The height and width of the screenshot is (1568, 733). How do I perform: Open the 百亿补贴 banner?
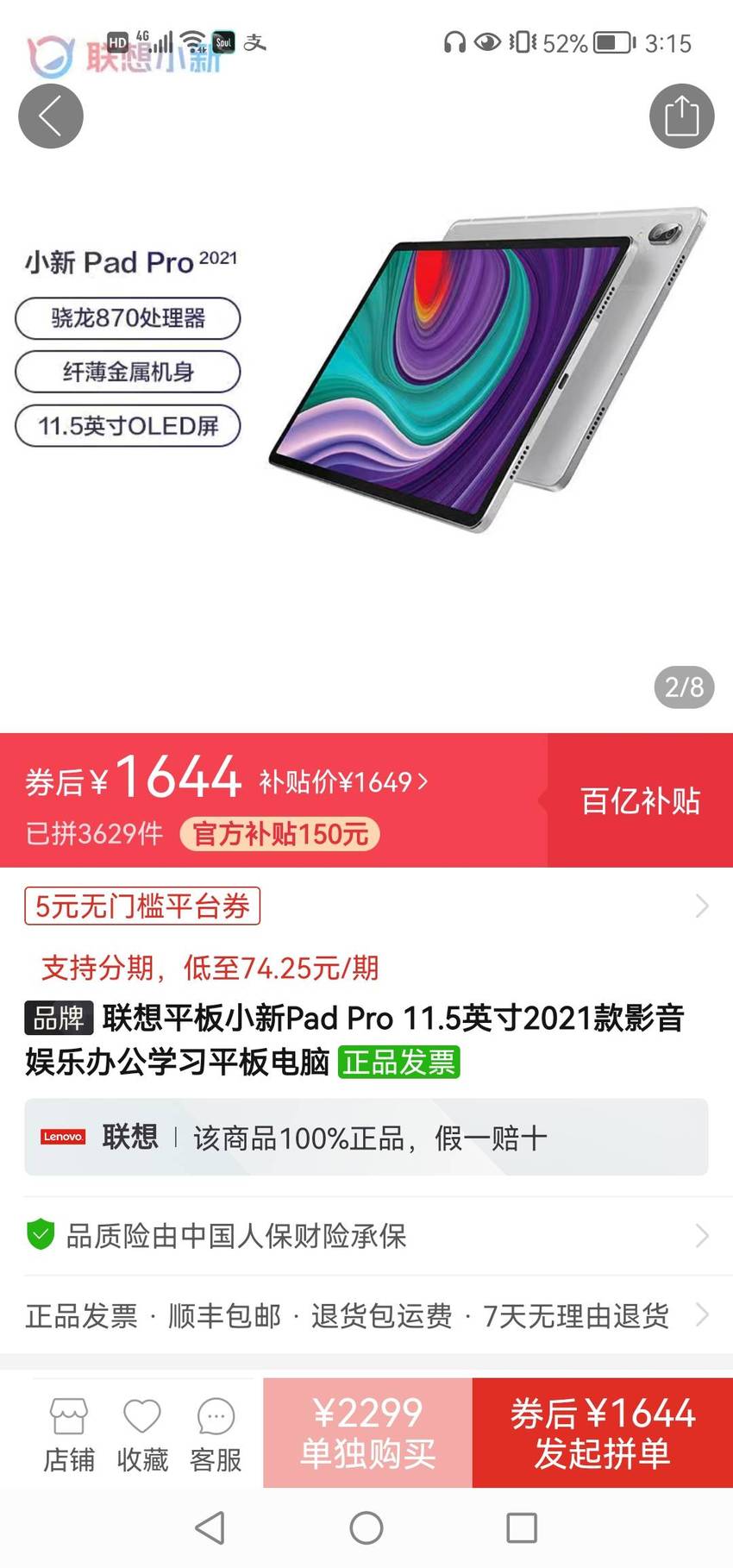640,800
